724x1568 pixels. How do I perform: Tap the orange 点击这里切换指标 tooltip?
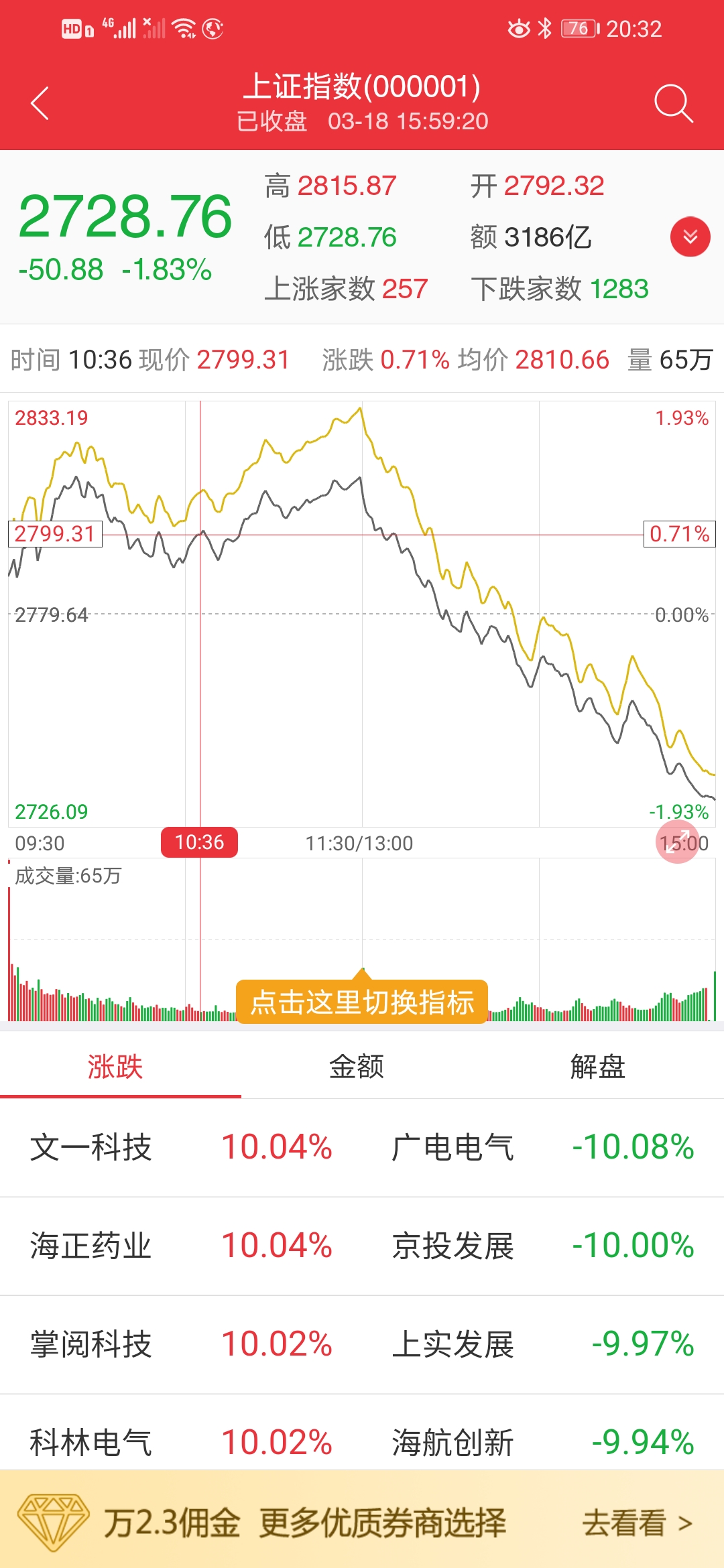pos(362,1002)
